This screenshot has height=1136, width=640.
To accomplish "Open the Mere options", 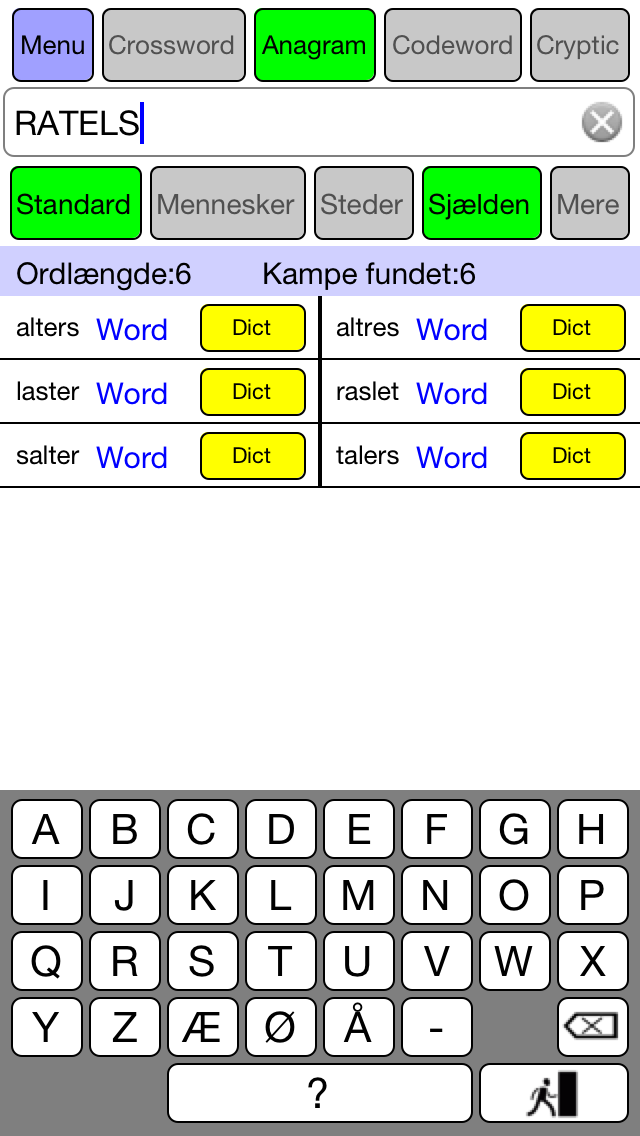I will (589, 204).
